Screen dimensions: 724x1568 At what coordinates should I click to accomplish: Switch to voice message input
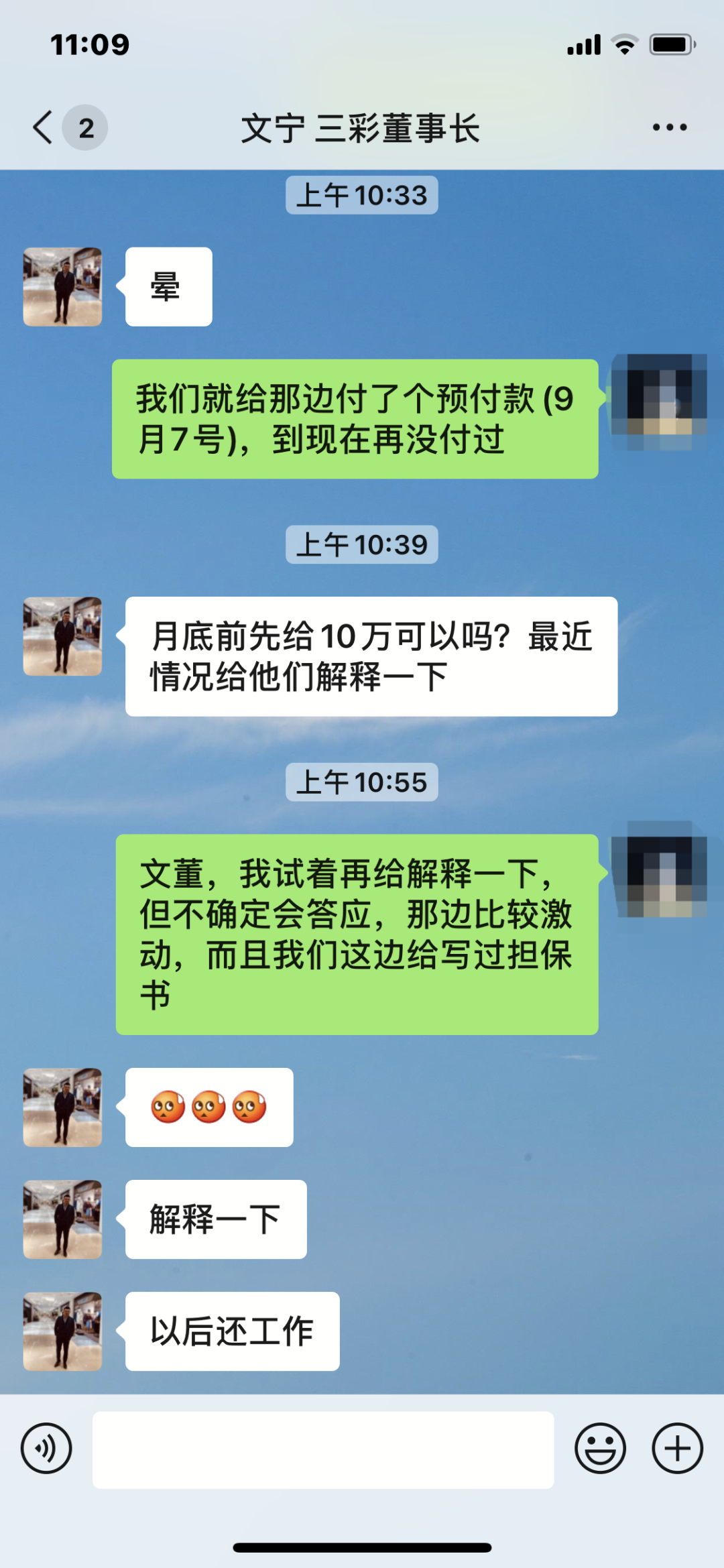click(x=46, y=1449)
